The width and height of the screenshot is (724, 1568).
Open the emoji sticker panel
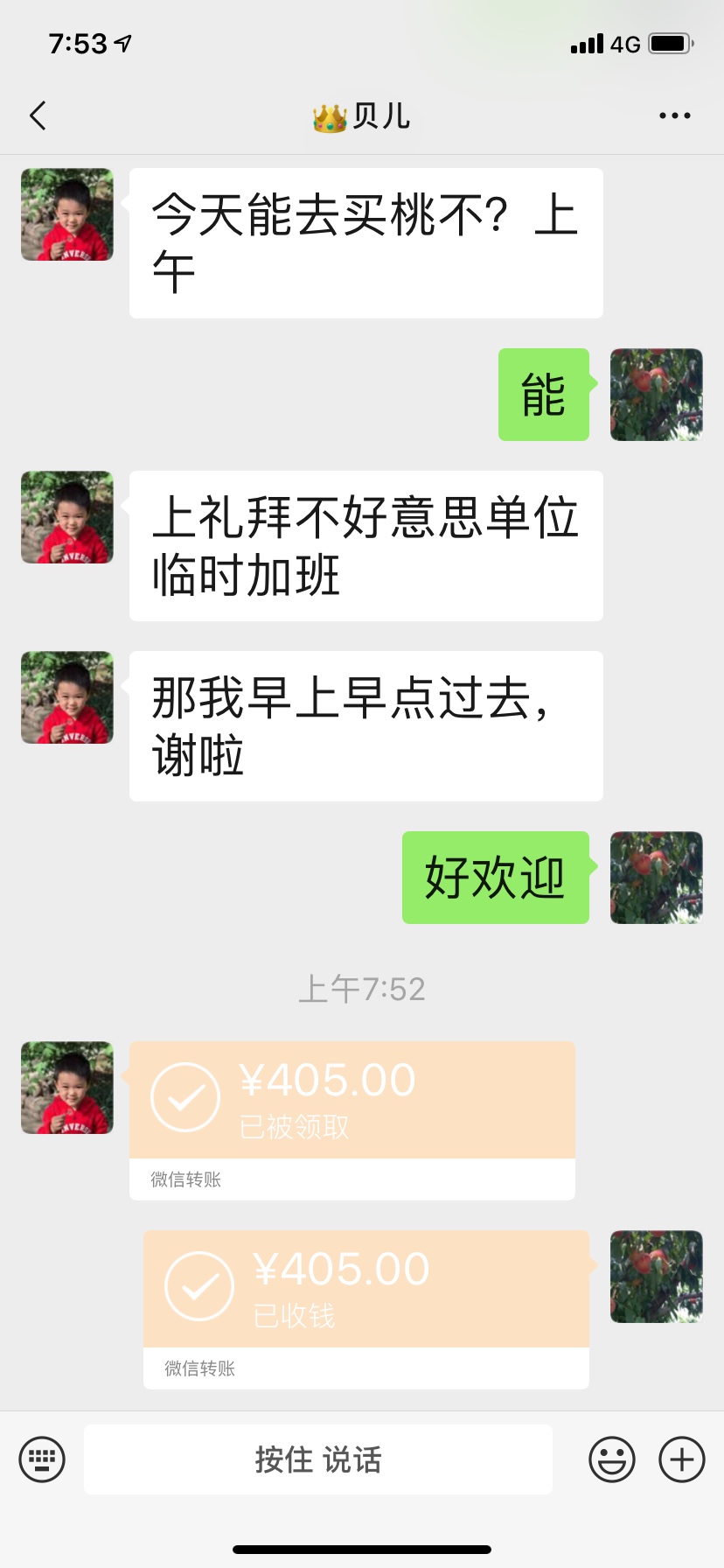point(611,1459)
